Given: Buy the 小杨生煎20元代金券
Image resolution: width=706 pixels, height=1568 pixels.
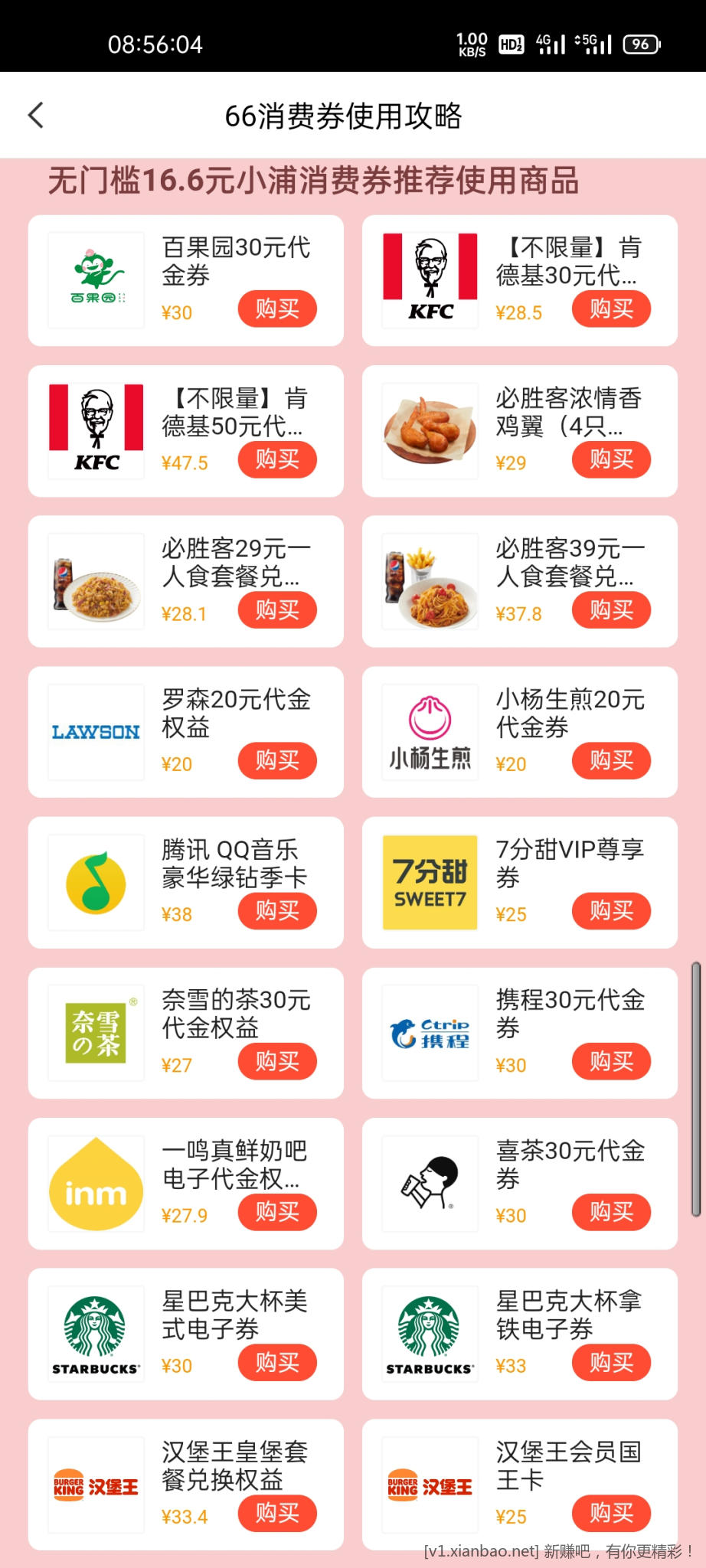Looking at the screenshot, I should 611,760.
